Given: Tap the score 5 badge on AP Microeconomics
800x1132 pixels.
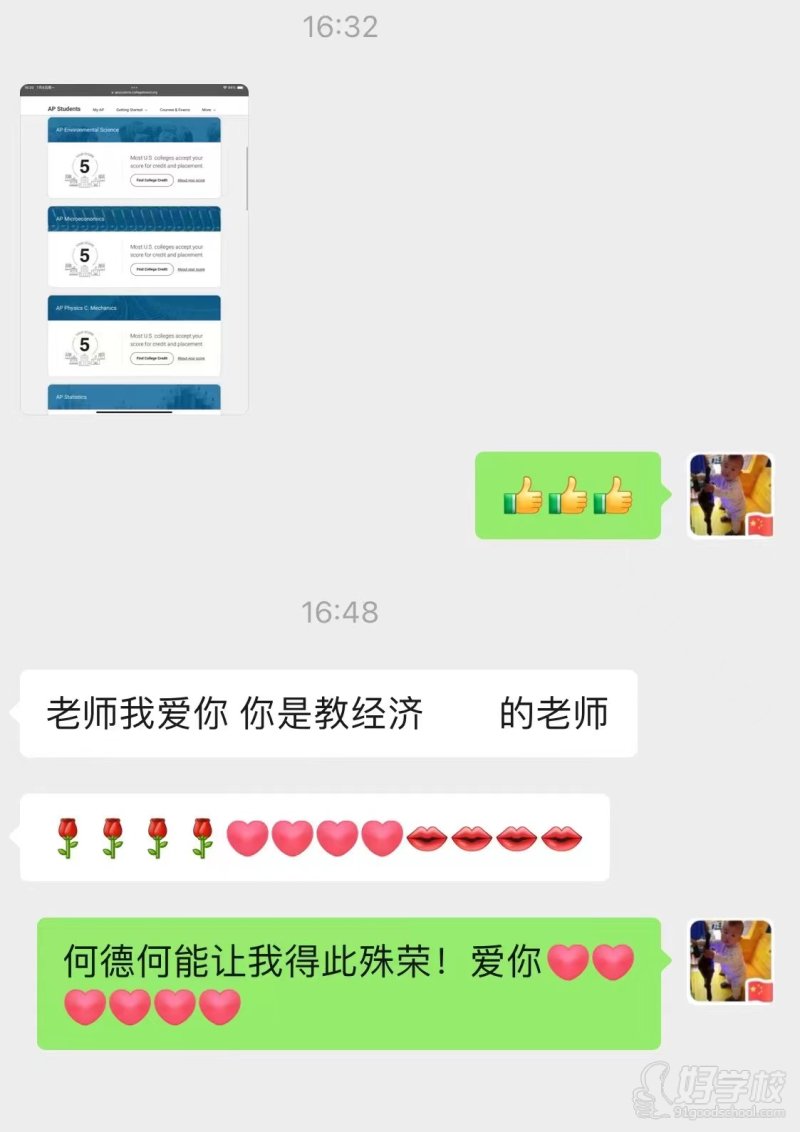Looking at the screenshot, I should (x=84, y=255).
